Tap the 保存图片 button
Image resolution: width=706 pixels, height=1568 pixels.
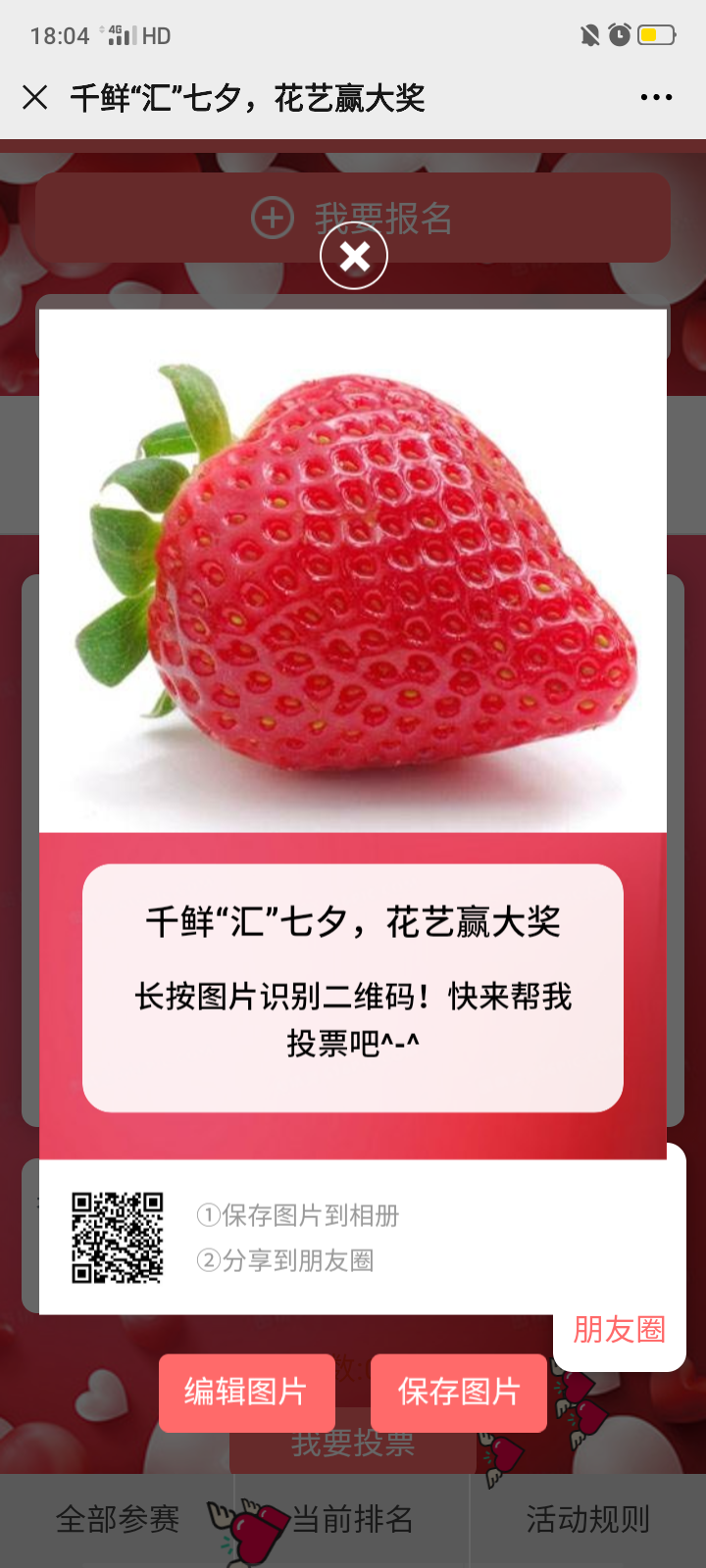click(x=459, y=1392)
